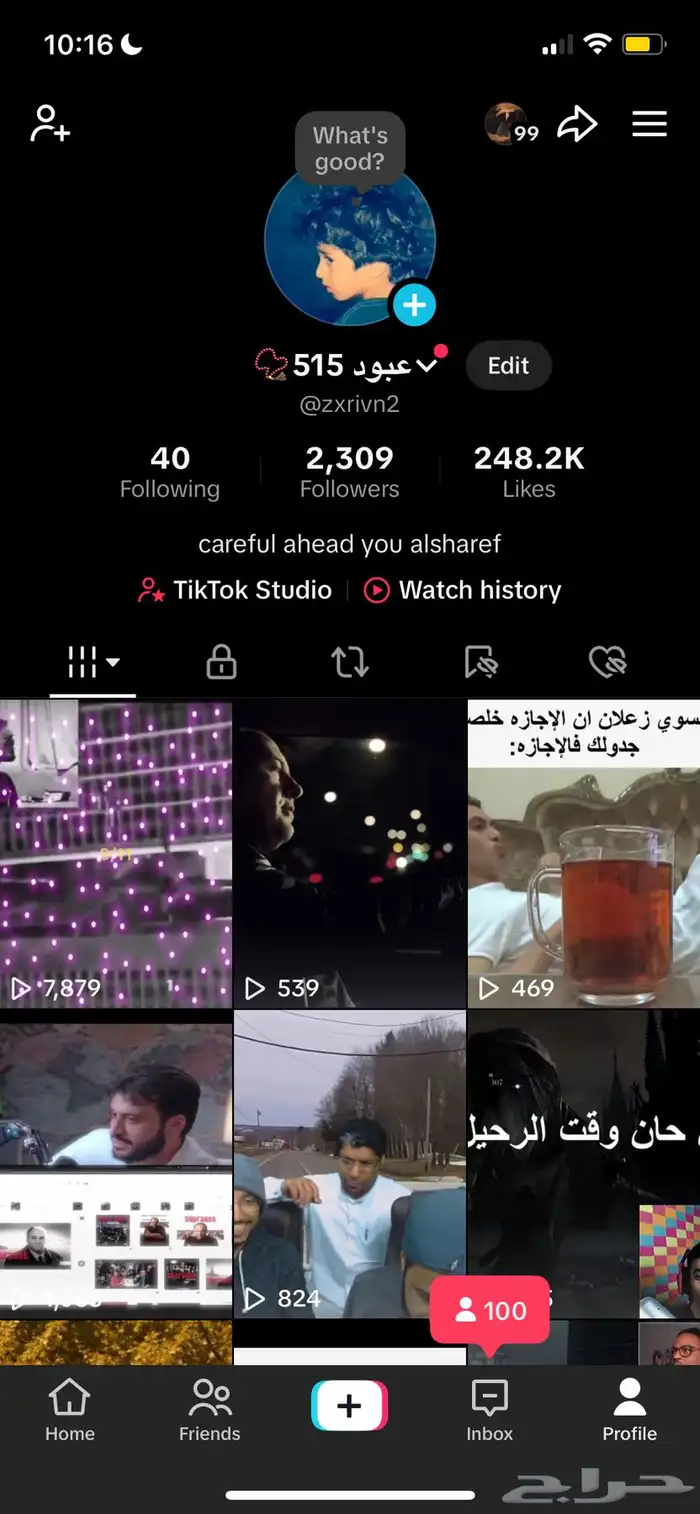Open Watch history

coord(462,590)
